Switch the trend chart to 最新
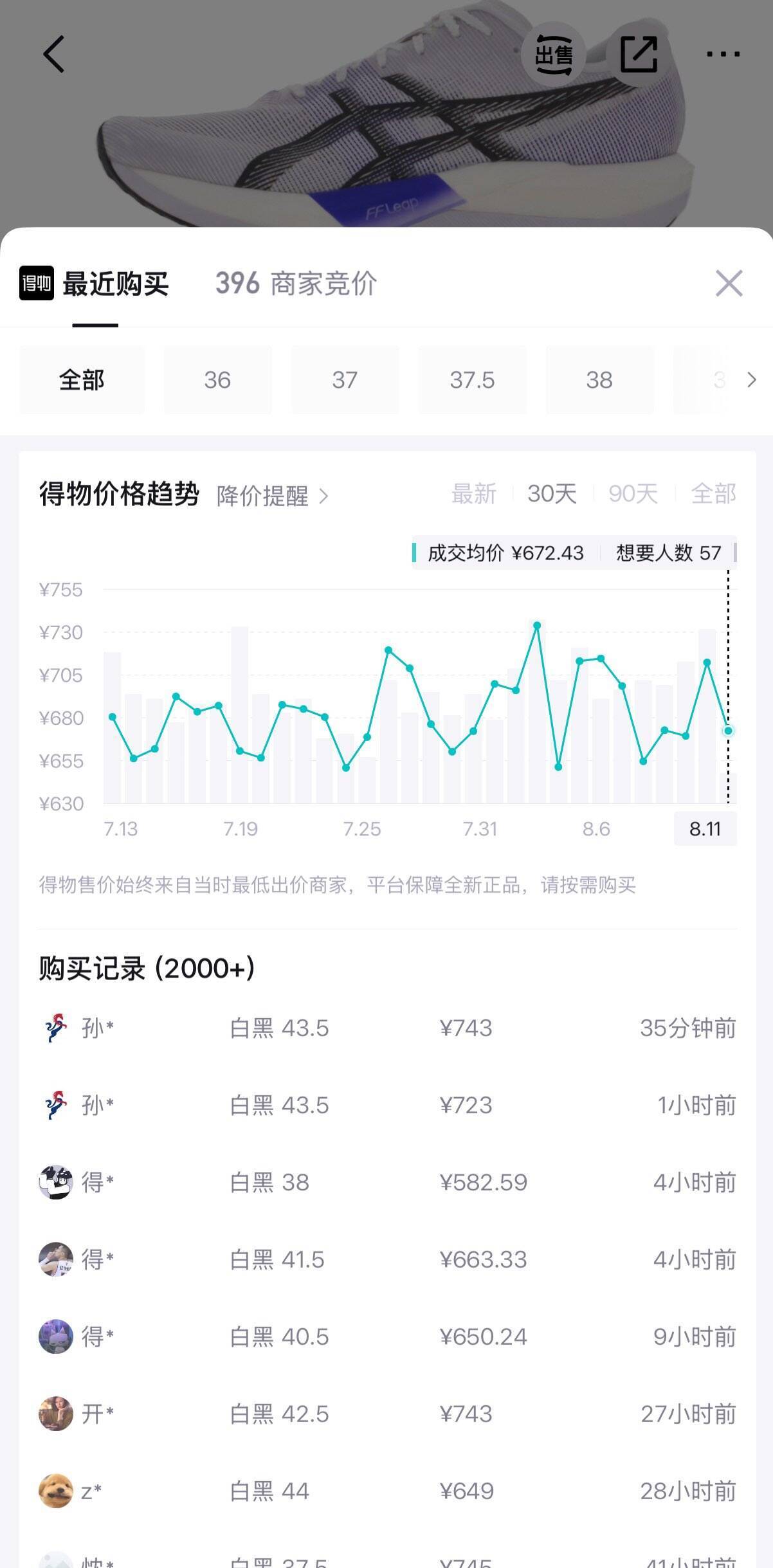The width and height of the screenshot is (773, 1568). coord(474,494)
